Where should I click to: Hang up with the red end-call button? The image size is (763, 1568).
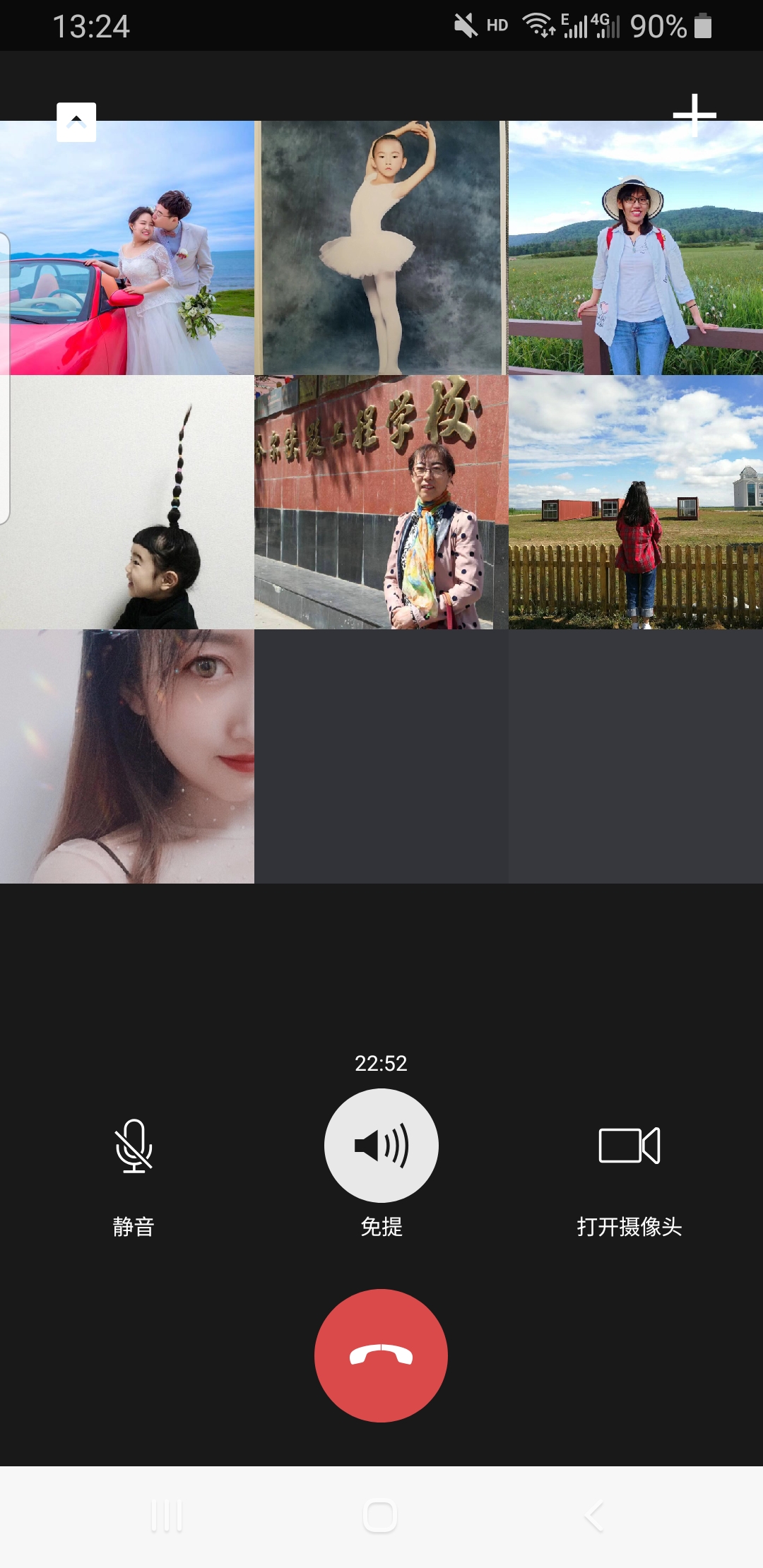(381, 1355)
